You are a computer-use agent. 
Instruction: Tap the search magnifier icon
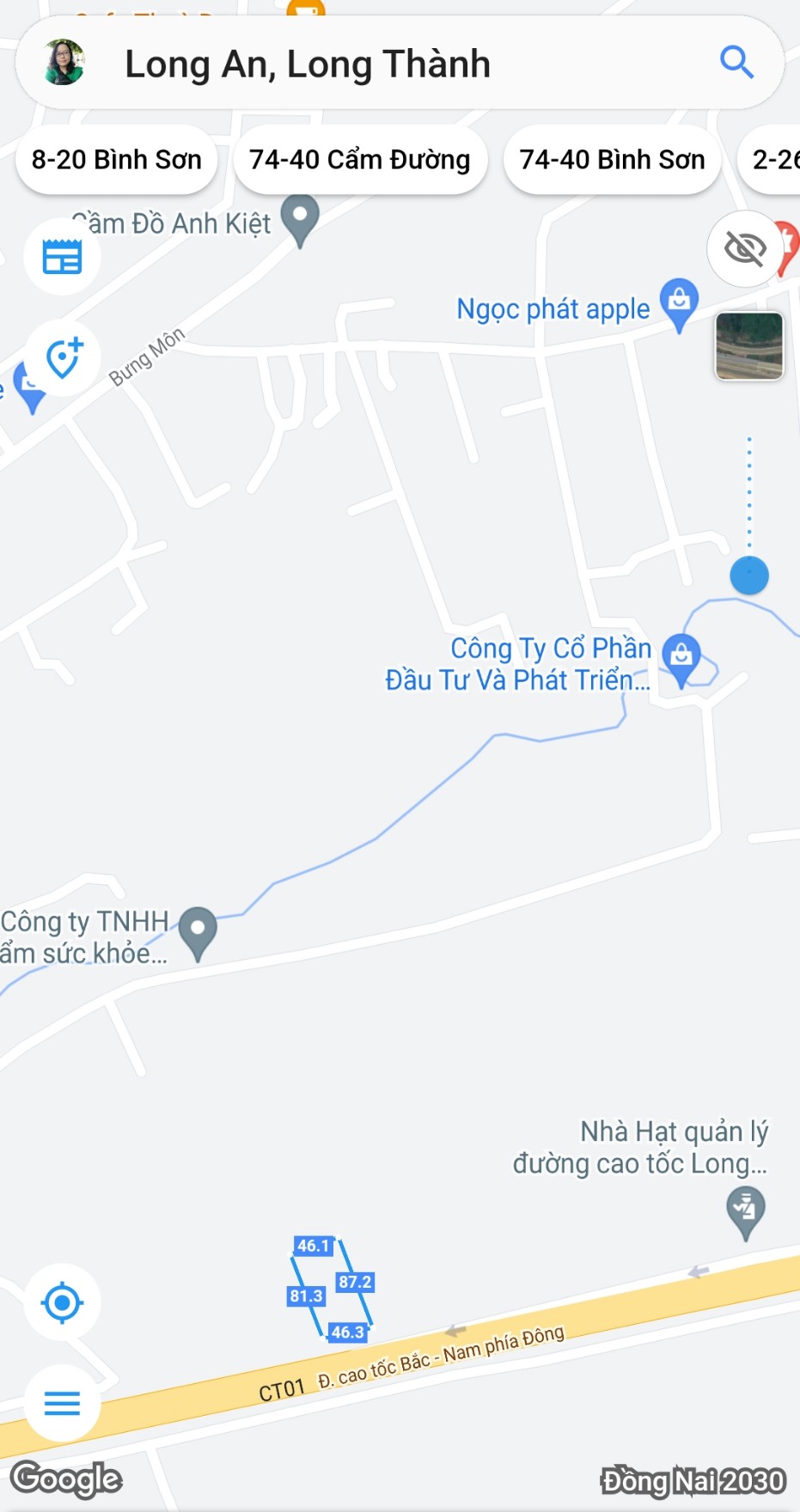[x=736, y=63]
